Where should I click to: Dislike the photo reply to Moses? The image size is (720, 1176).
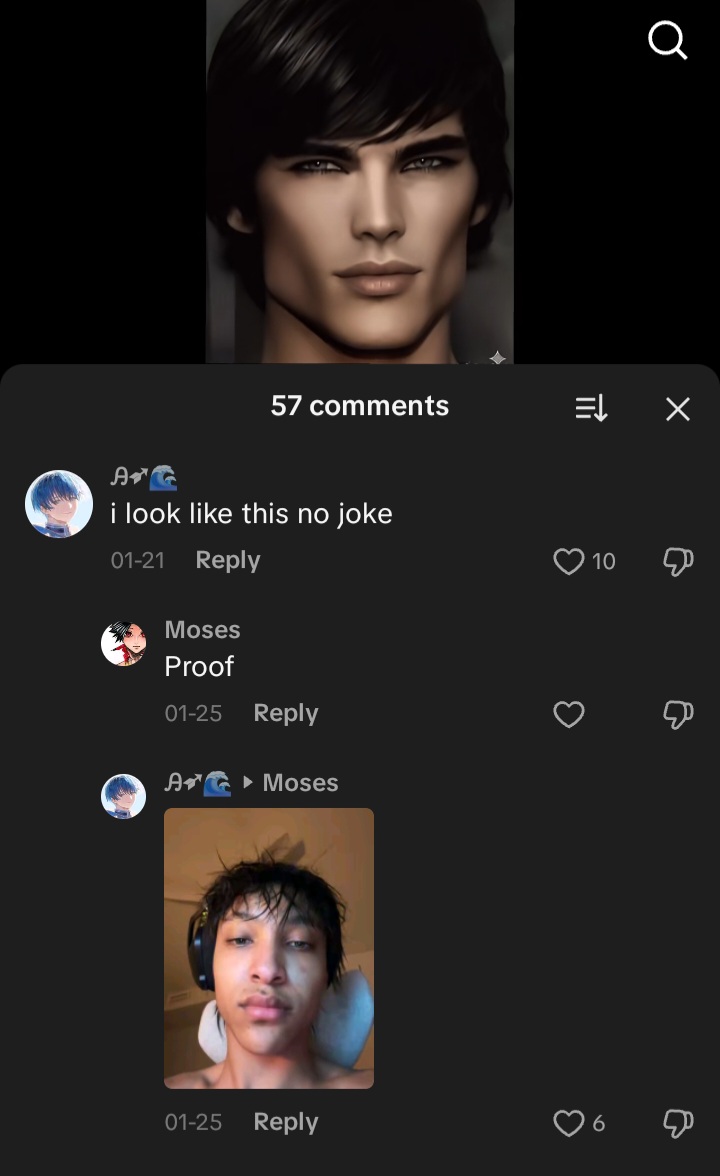coord(678,1123)
